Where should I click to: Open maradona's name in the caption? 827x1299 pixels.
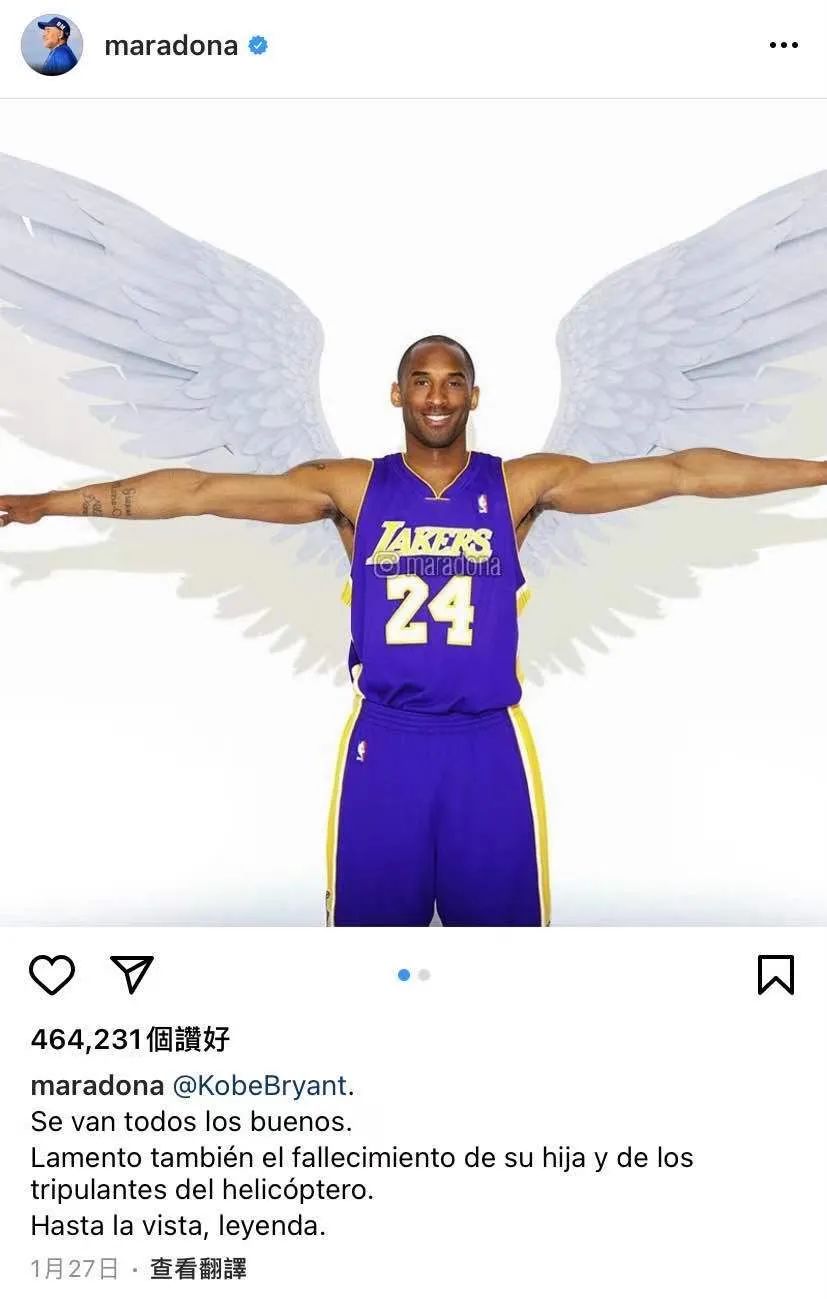[x=97, y=1086]
